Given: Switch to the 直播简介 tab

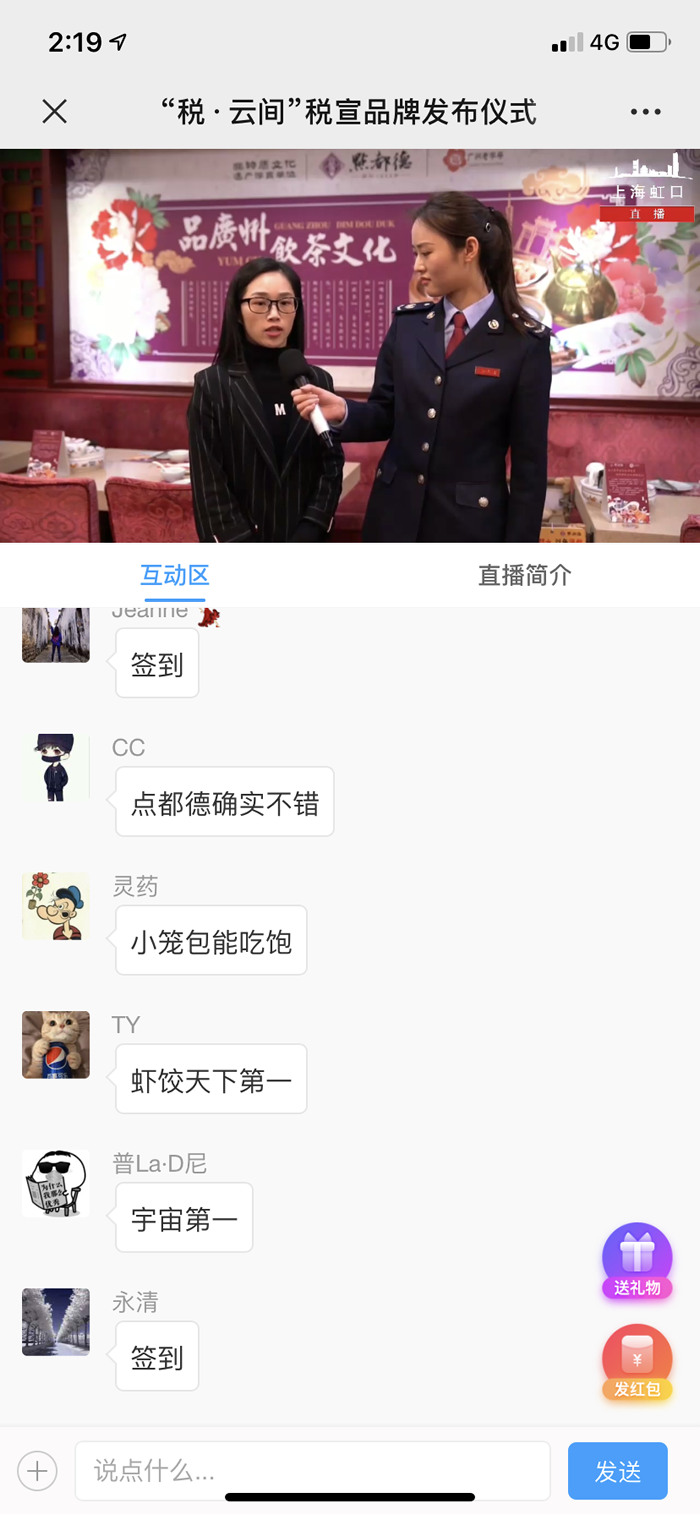Looking at the screenshot, I should click(524, 576).
